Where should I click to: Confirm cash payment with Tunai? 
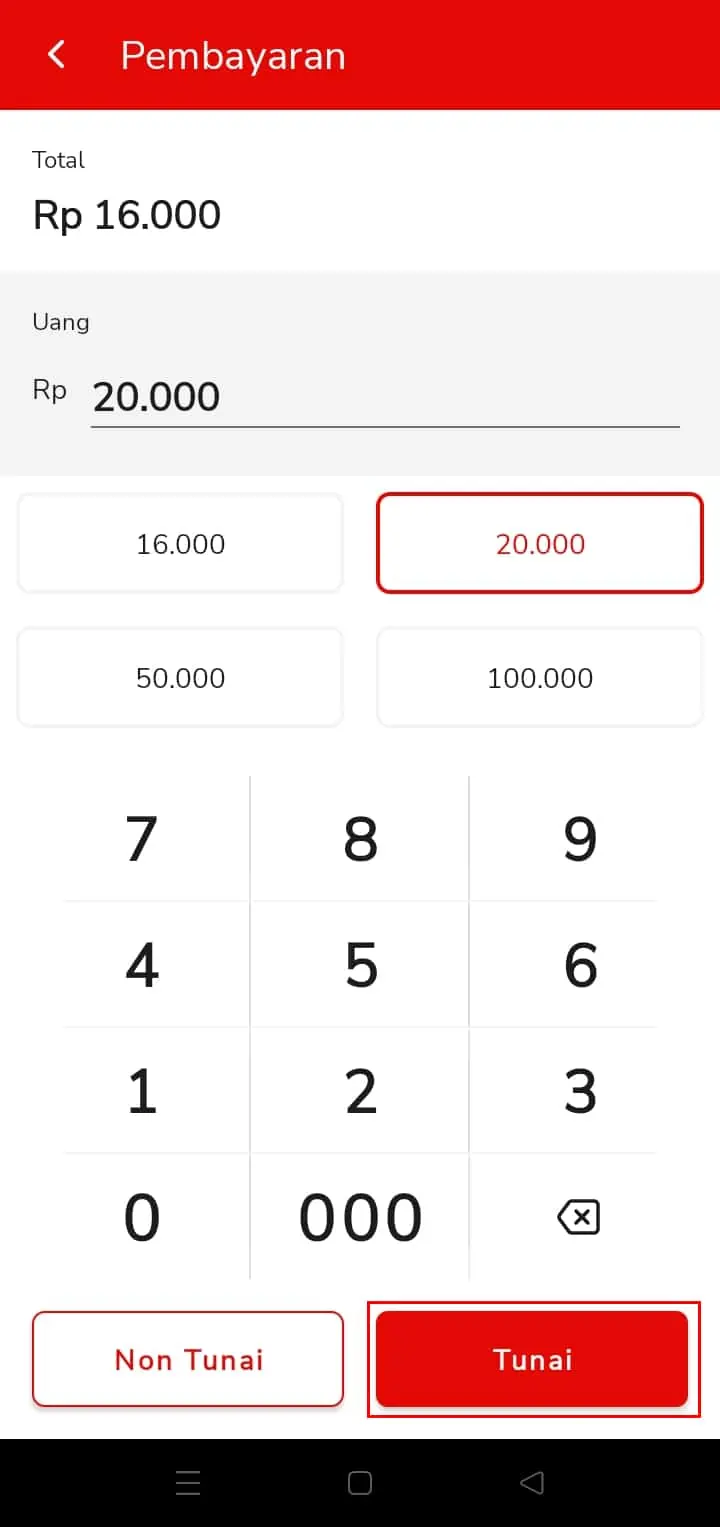pyautogui.click(x=532, y=1359)
